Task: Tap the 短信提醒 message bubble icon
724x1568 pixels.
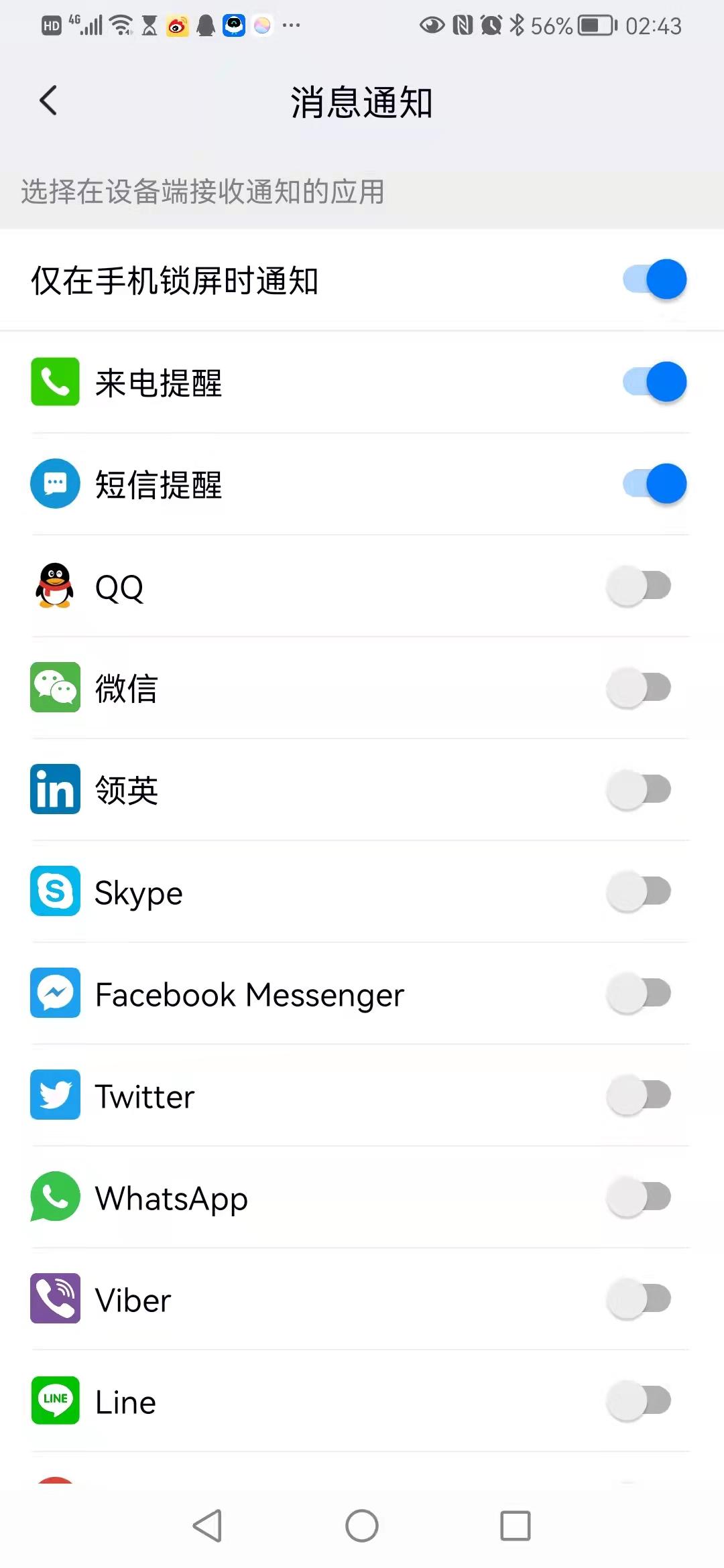Action: click(x=55, y=483)
